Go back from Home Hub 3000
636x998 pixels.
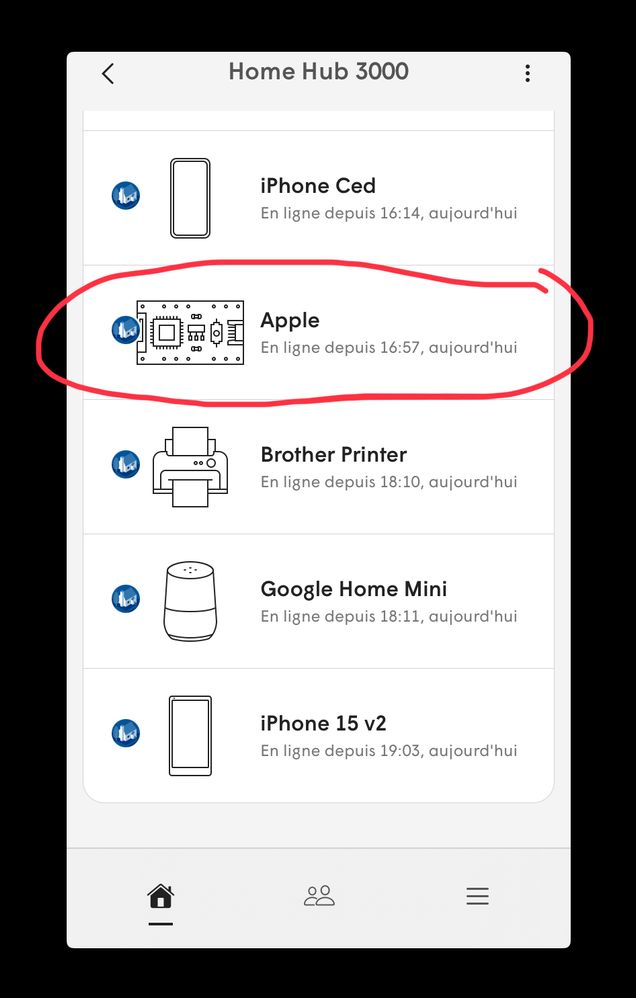click(108, 73)
